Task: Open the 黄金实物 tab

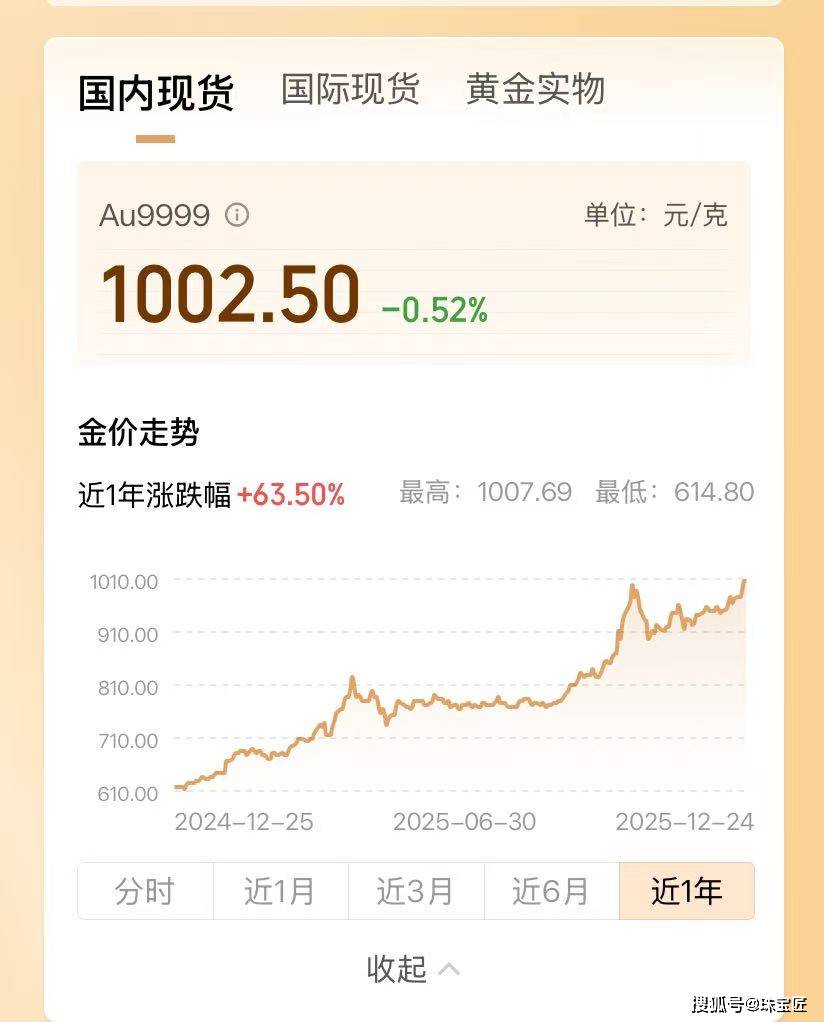Action: (x=535, y=90)
